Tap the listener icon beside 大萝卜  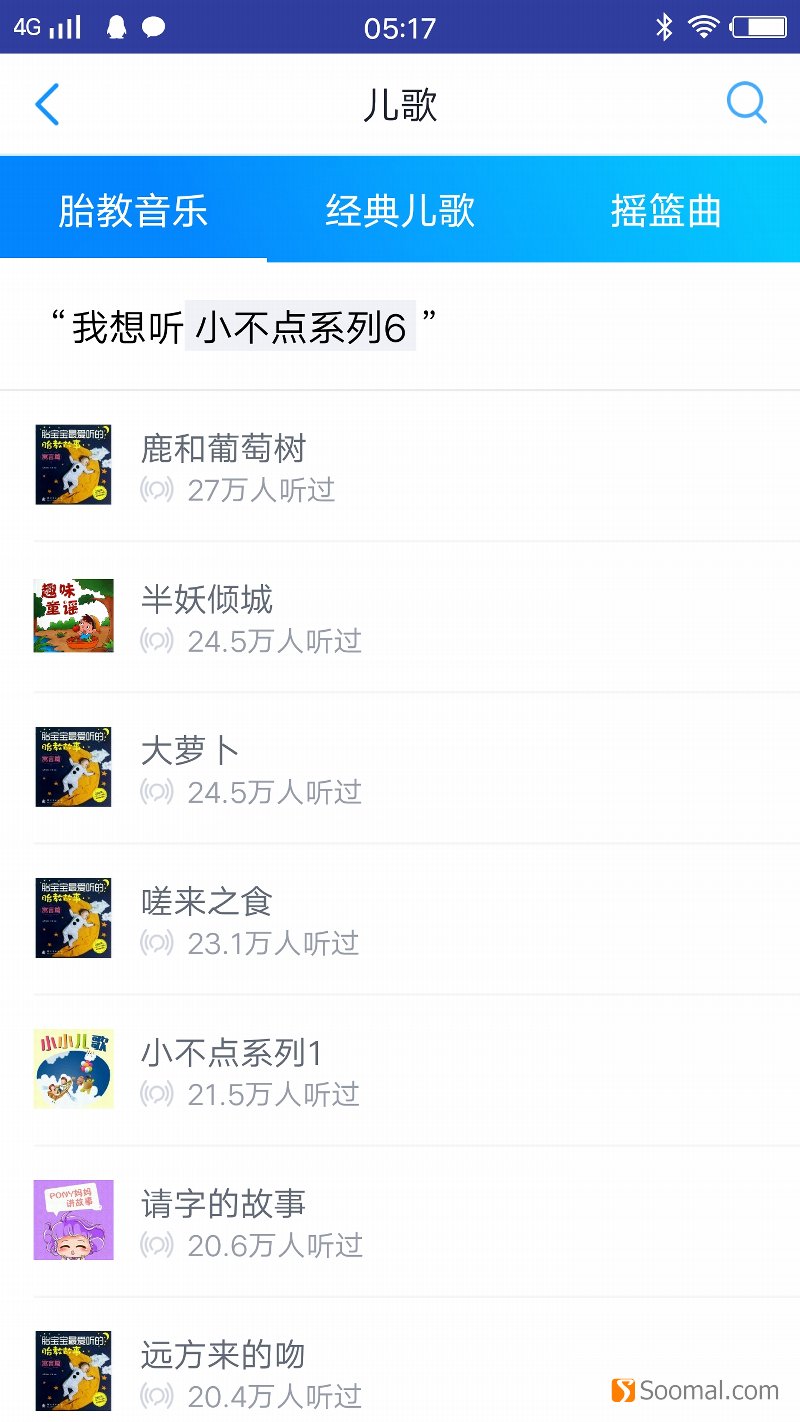156,792
